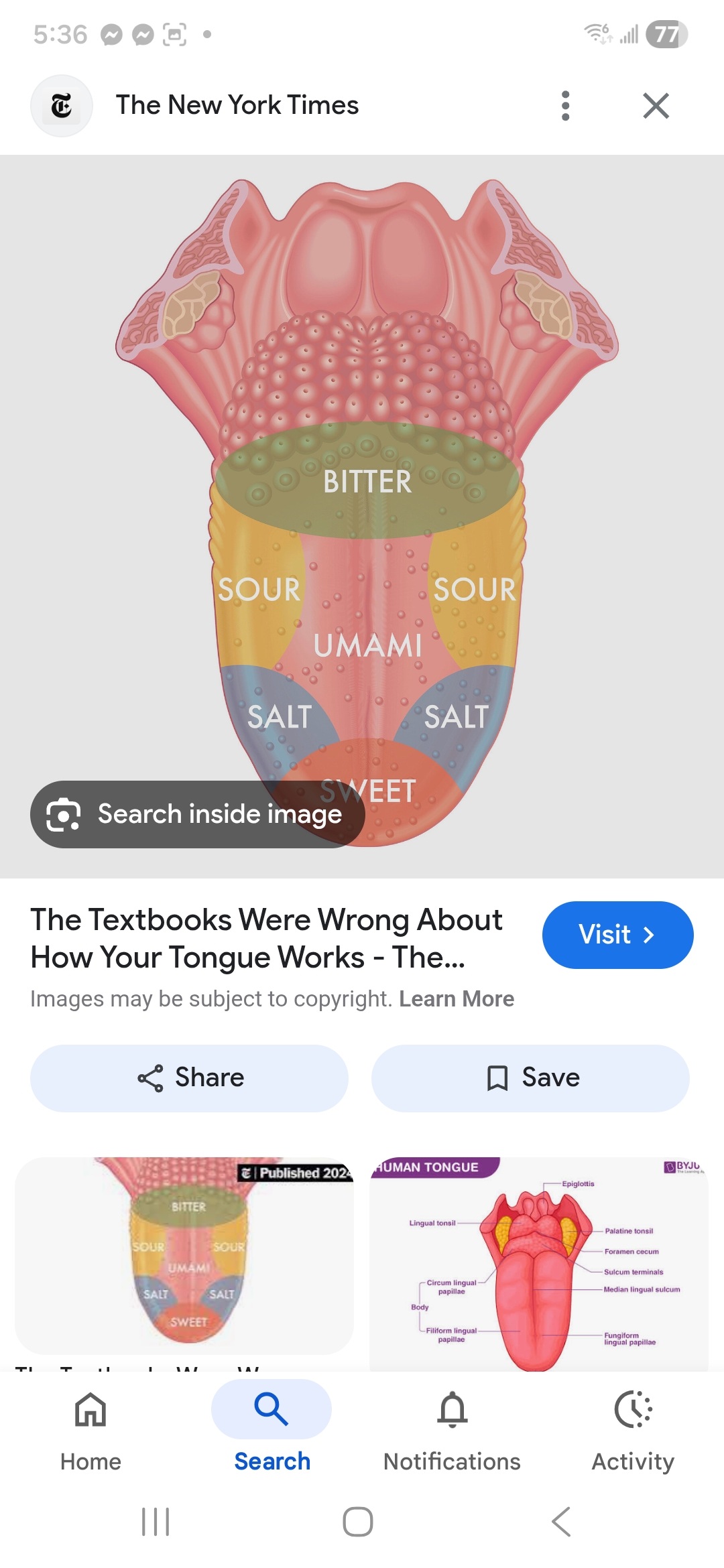Save this image to collections
This screenshot has height=1568, width=724.
(x=530, y=1078)
